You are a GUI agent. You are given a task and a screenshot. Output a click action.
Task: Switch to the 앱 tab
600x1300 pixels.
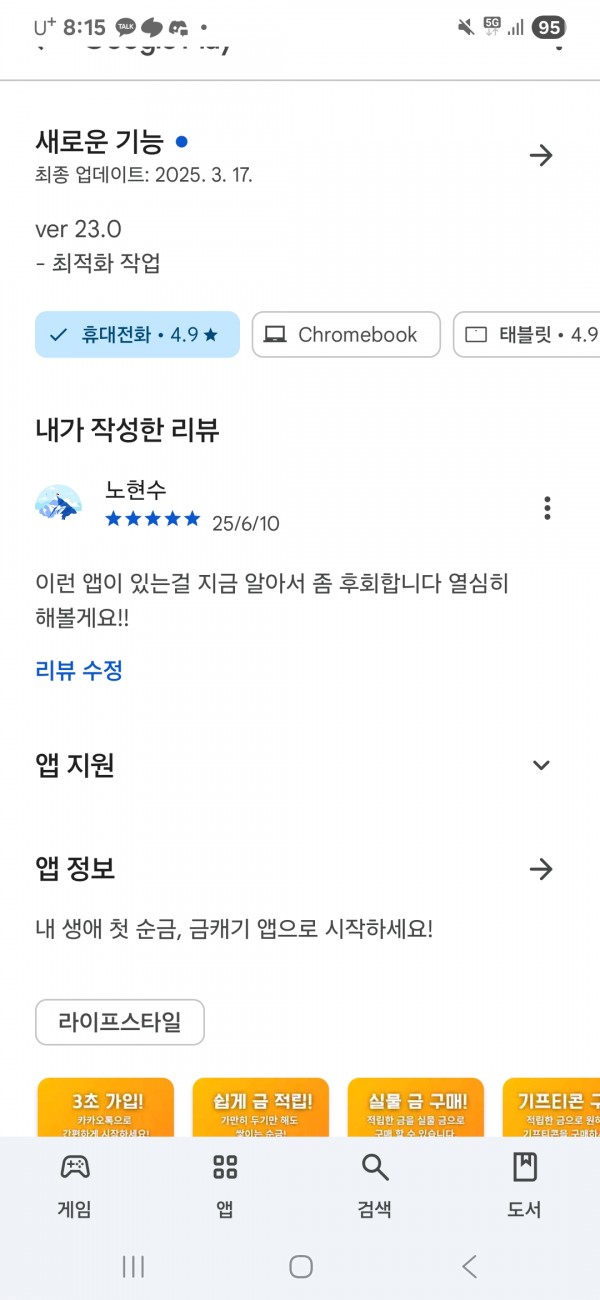pyautogui.click(x=225, y=1185)
